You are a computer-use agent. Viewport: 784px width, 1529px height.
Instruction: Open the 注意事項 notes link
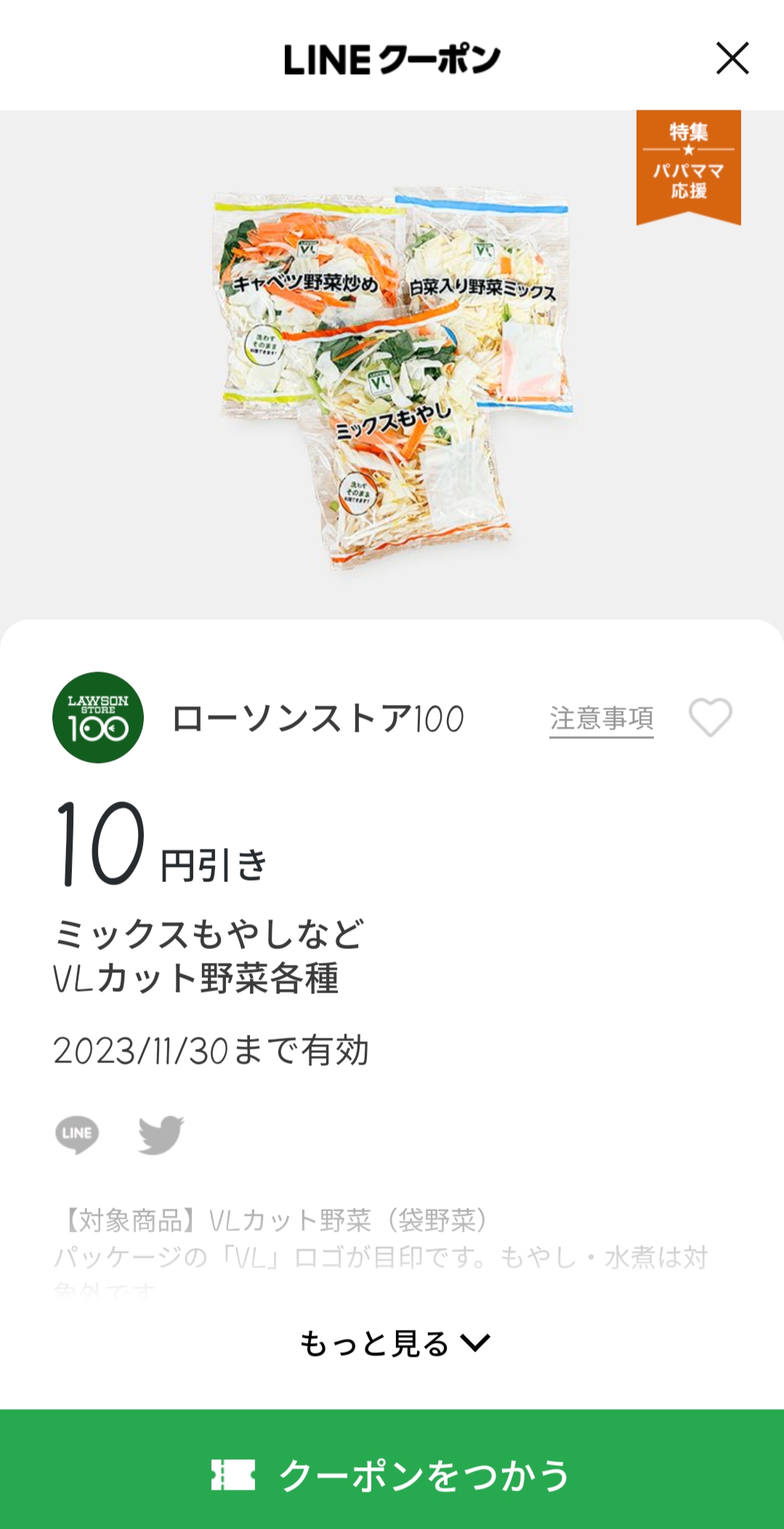point(601,719)
